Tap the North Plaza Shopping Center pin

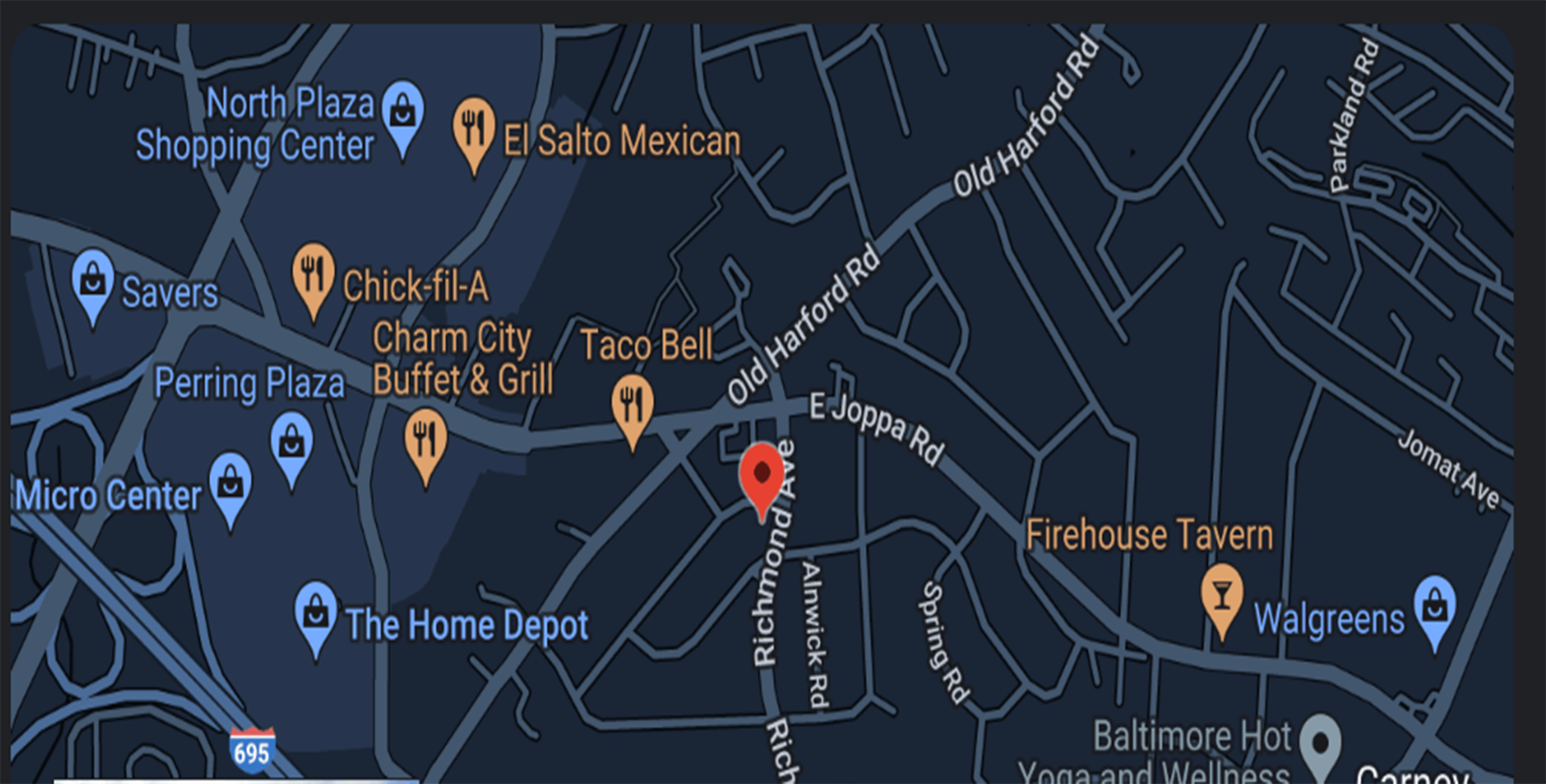click(x=403, y=110)
